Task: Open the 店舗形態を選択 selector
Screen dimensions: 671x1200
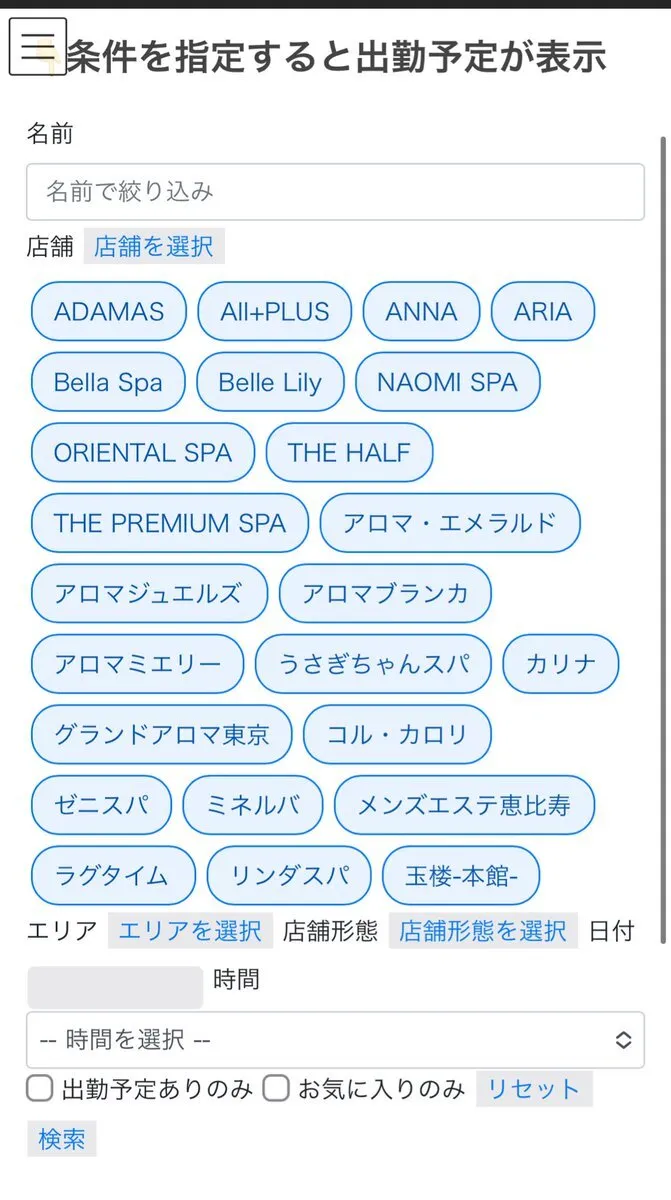Action: click(x=483, y=931)
